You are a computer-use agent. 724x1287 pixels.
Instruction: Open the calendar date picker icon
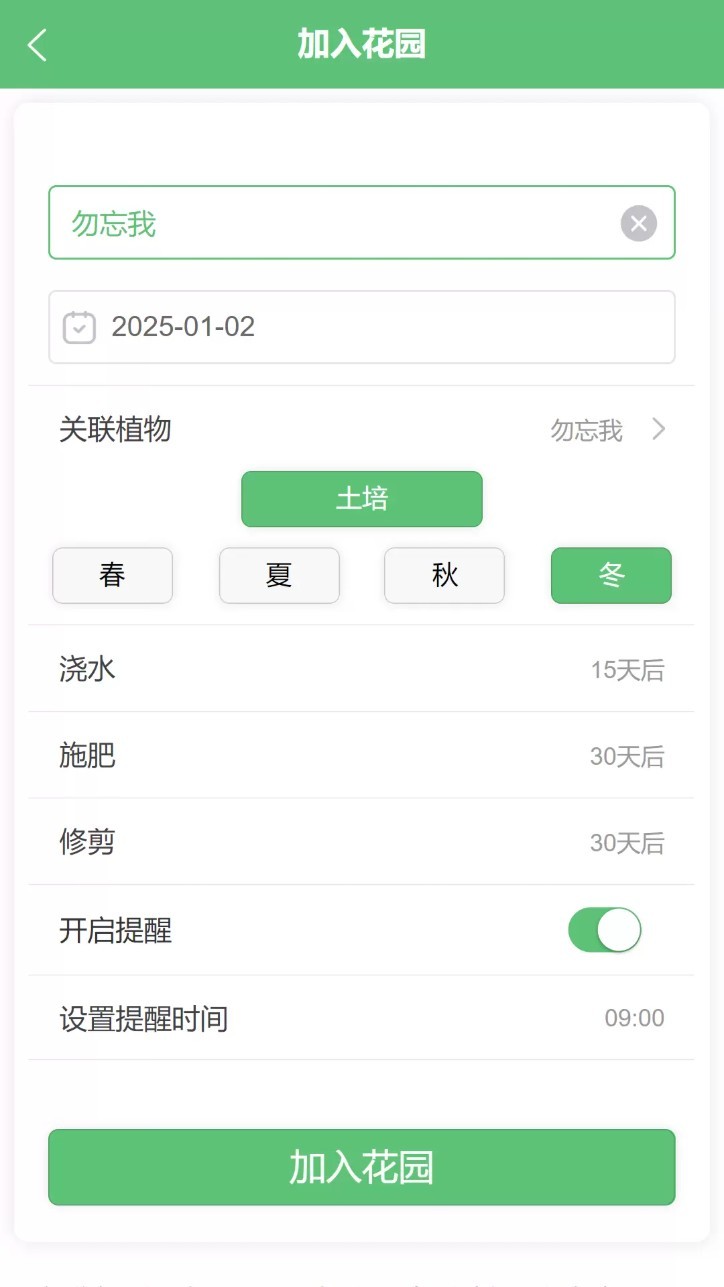(80, 327)
